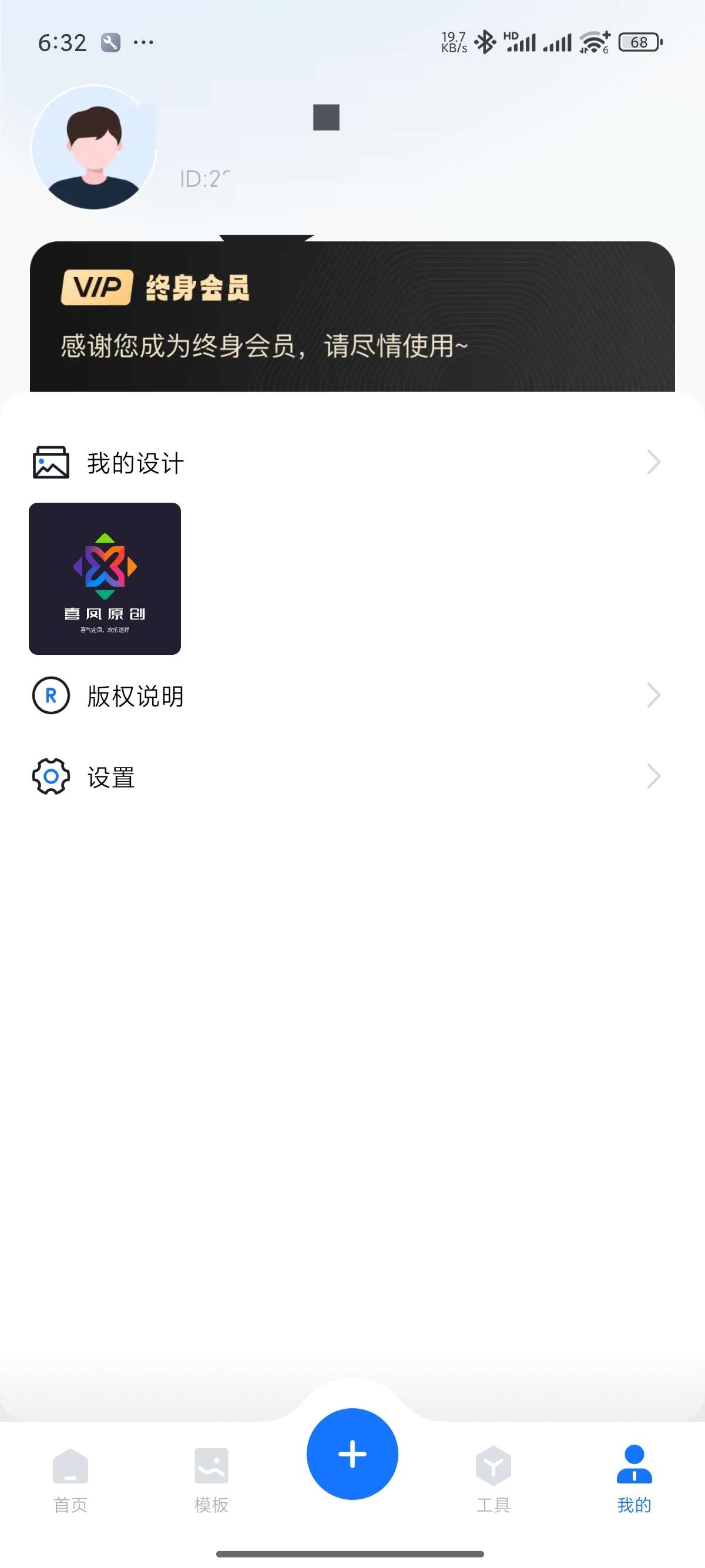This screenshot has height=1568, width=705.
Task: Open the 我的设计 row
Action: pyautogui.click(x=347, y=463)
